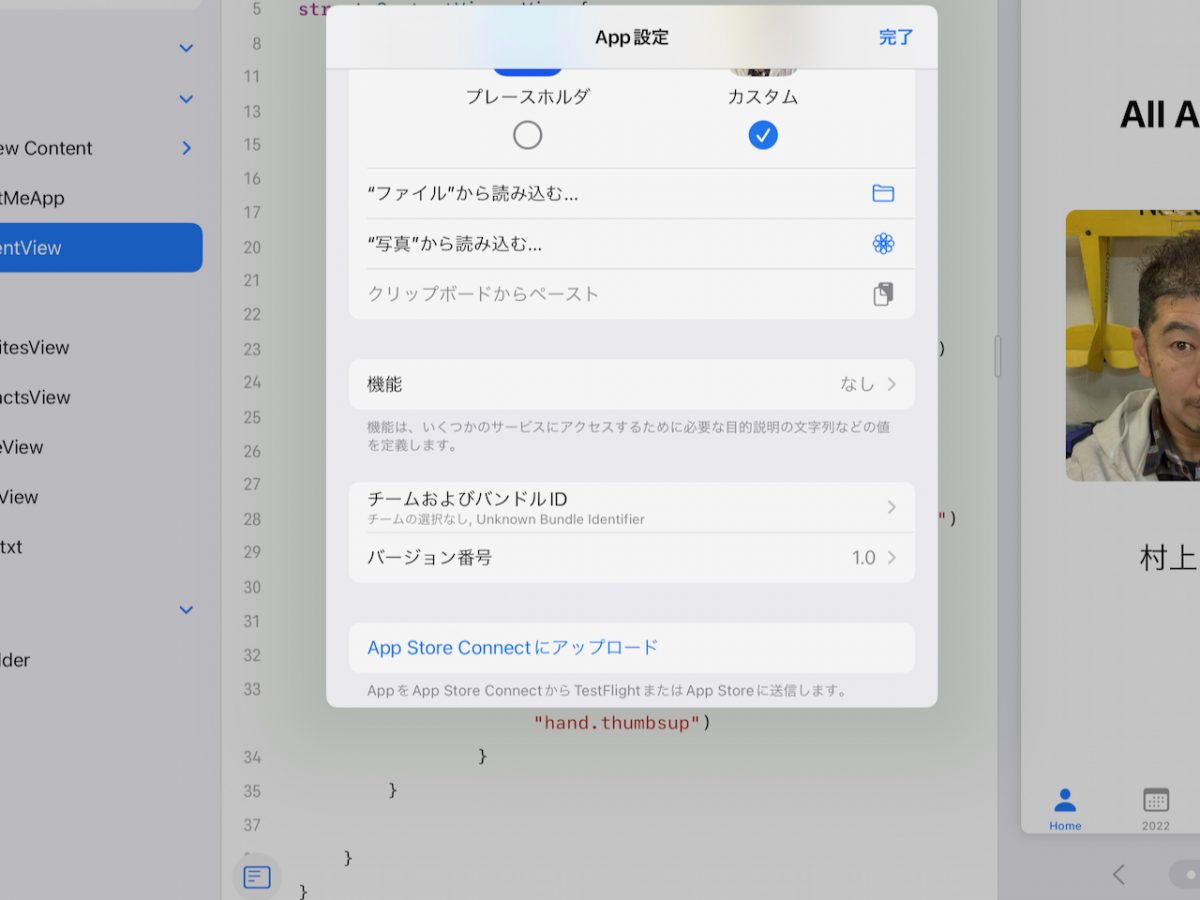The image size is (1200, 900).
Task: Open the console panel icon at bottom
Action: [x=257, y=877]
